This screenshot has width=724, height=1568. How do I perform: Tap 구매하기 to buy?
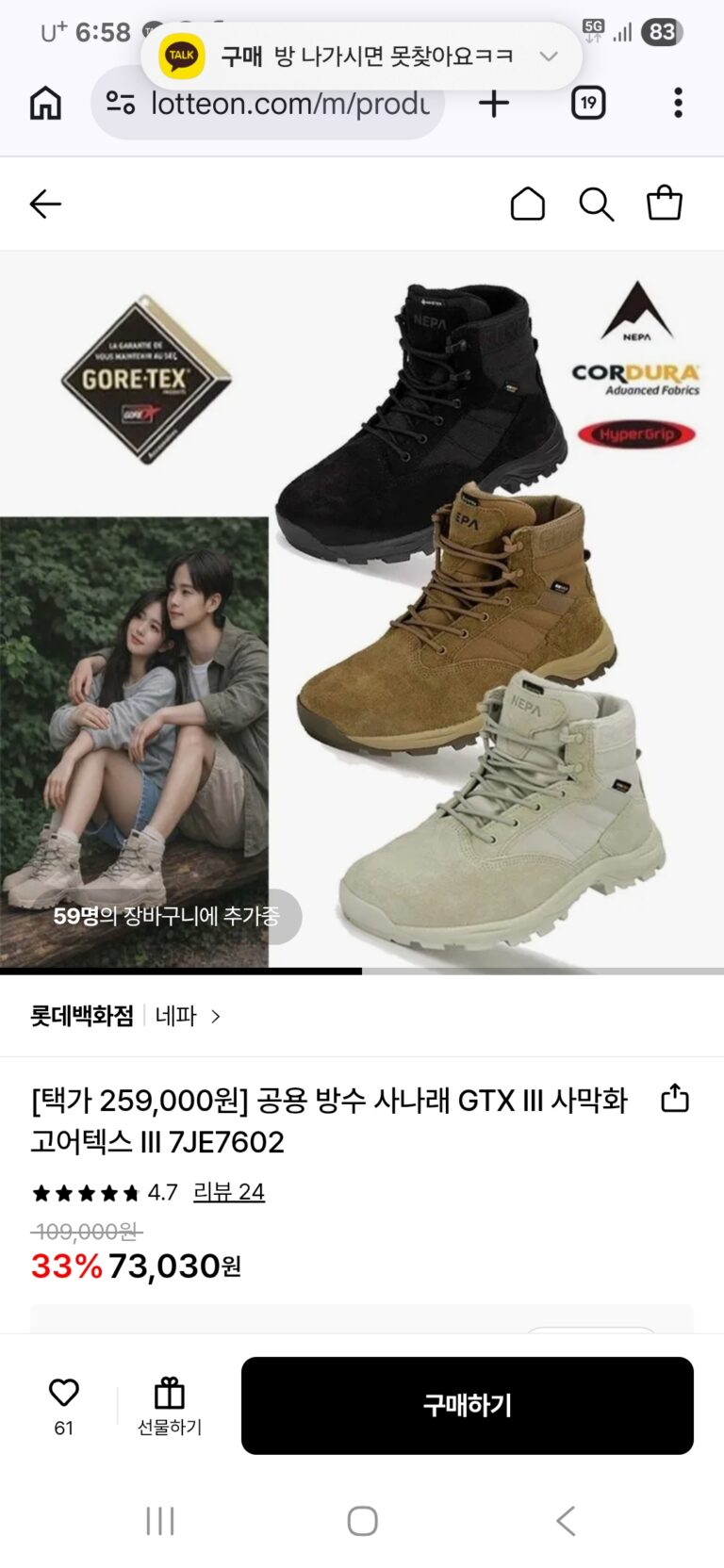click(467, 1405)
